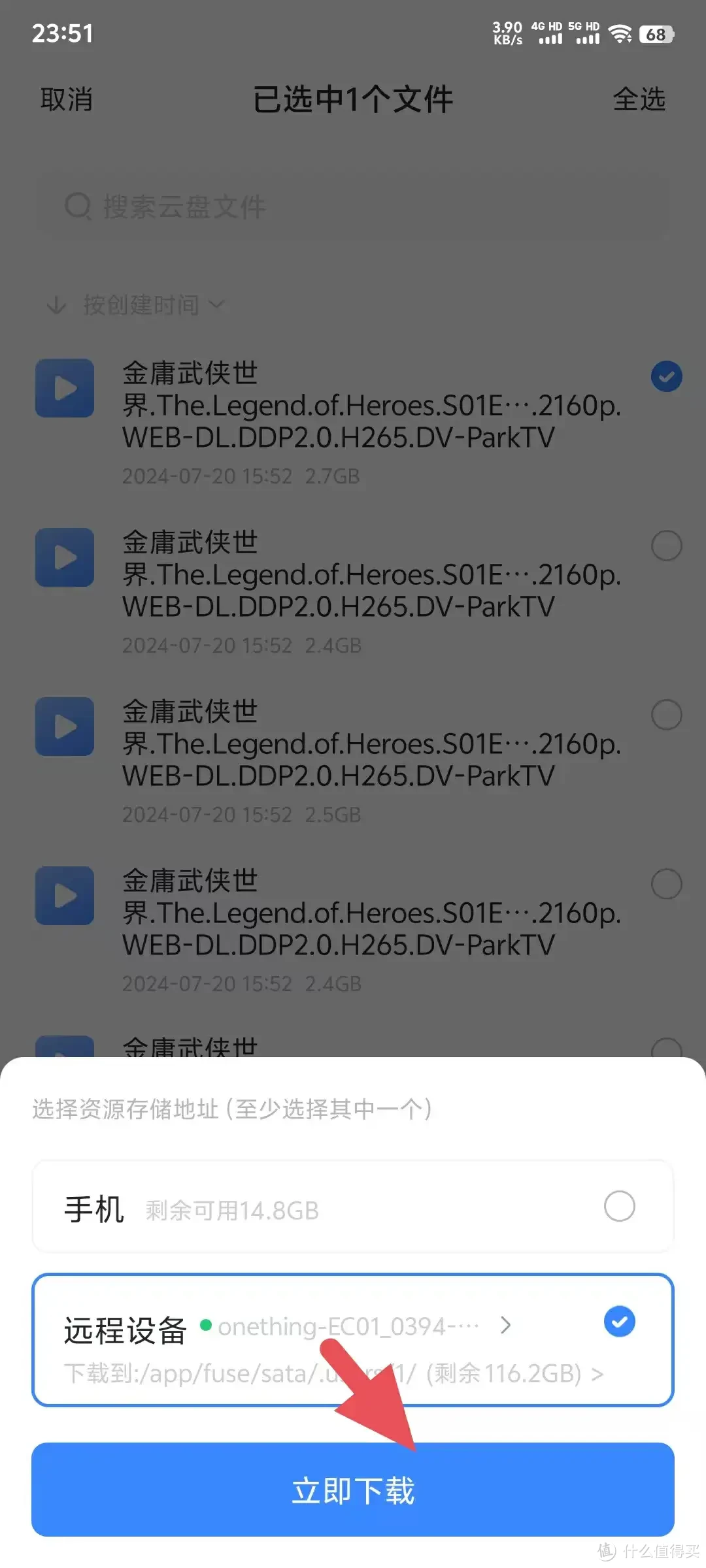
Task: Tap the Wi-Fi icon in the status bar
Action: (x=620, y=34)
